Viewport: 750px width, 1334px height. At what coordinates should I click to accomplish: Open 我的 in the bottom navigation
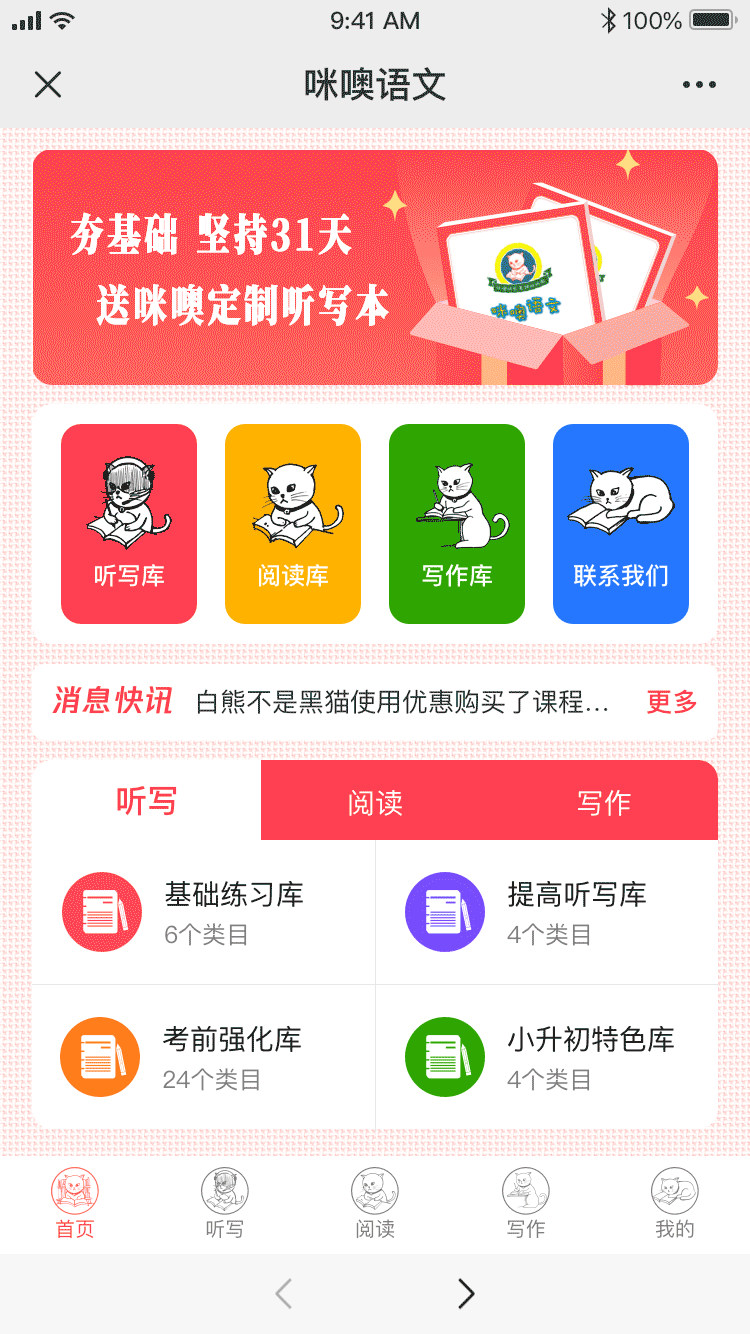click(x=675, y=1204)
